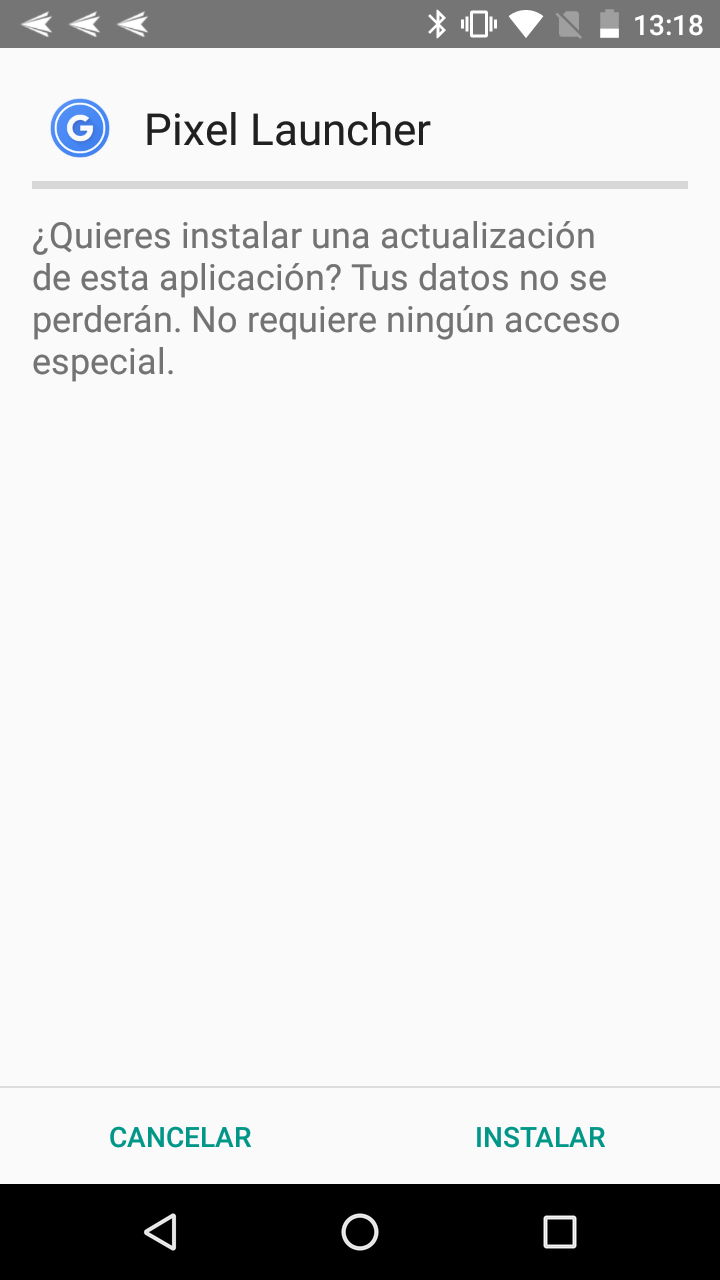Go back with the system back arrow

tap(160, 1232)
